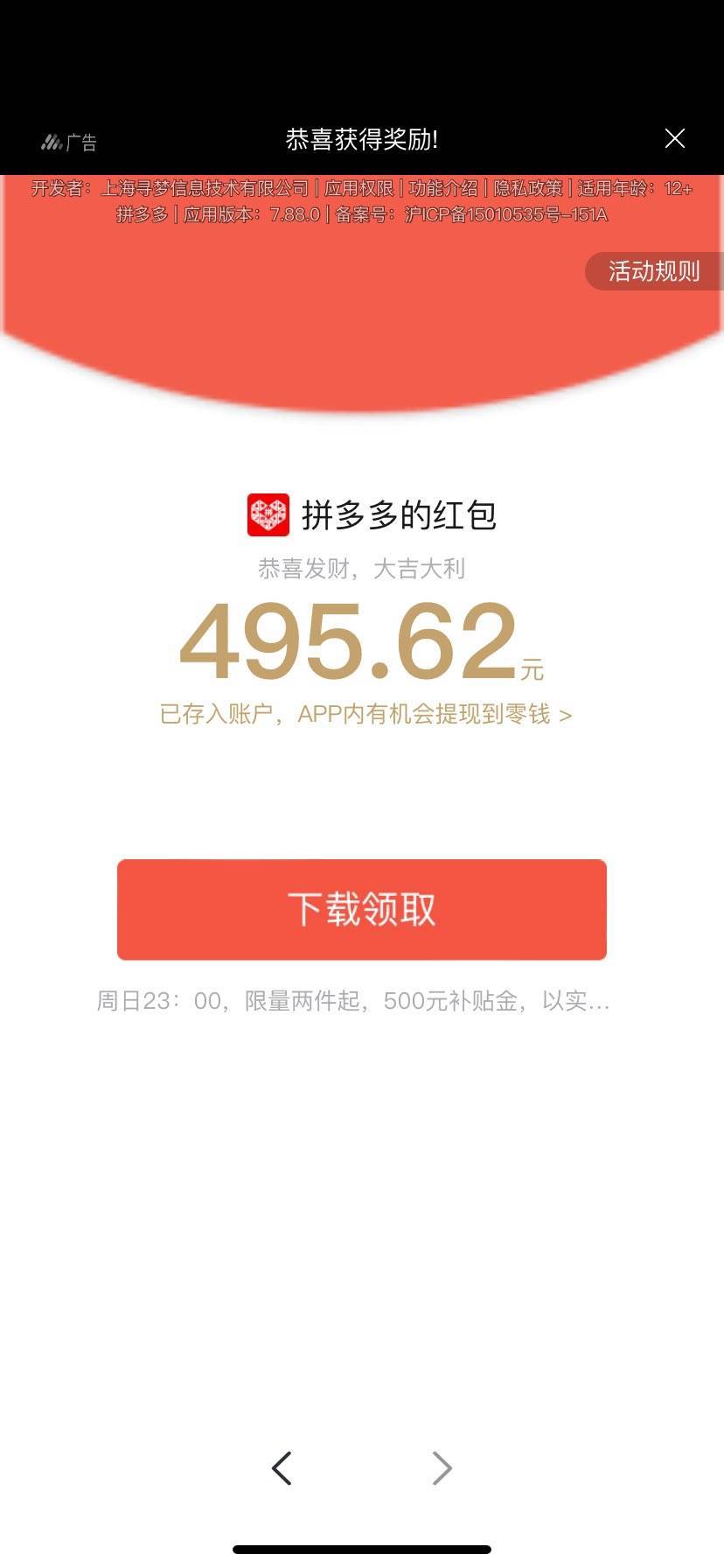Screen dimensions: 724x1568
Task: Close the reward ad page
Action: point(674,139)
